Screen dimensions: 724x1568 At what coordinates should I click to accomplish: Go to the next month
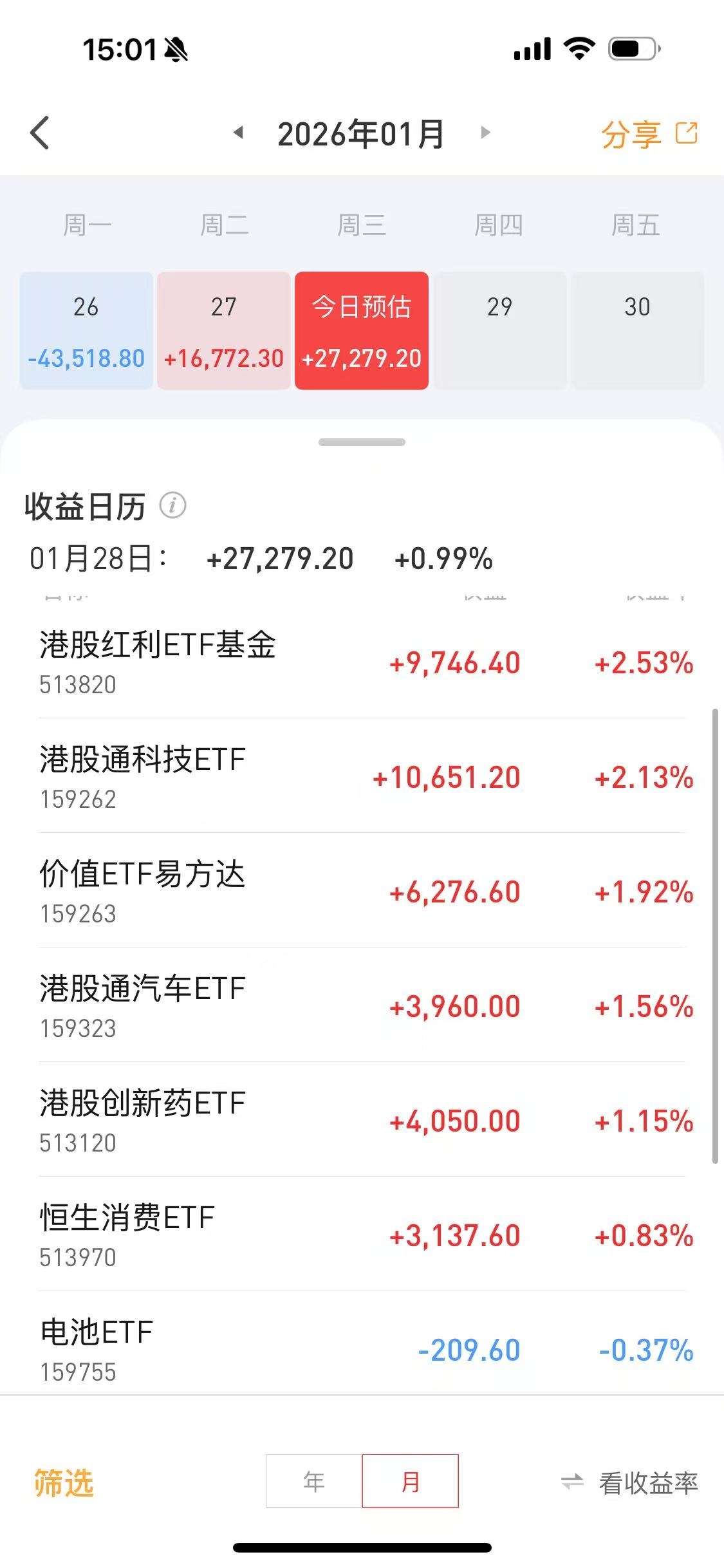[x=485, y=133]
